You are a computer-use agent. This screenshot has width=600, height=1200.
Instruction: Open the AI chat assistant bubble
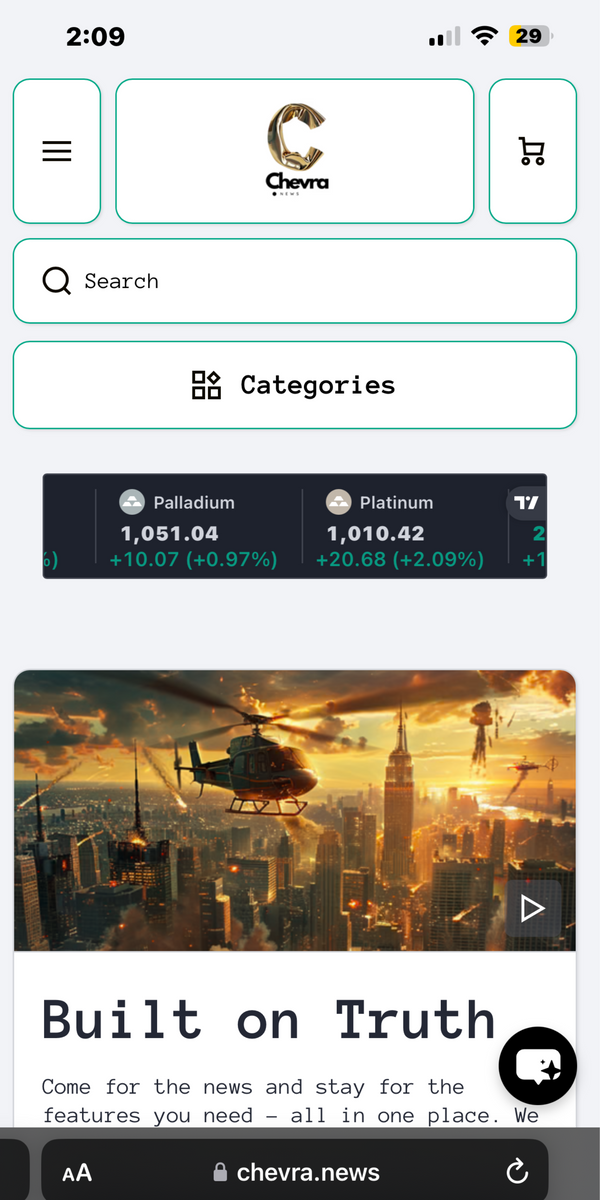(x=538, y=1066)
